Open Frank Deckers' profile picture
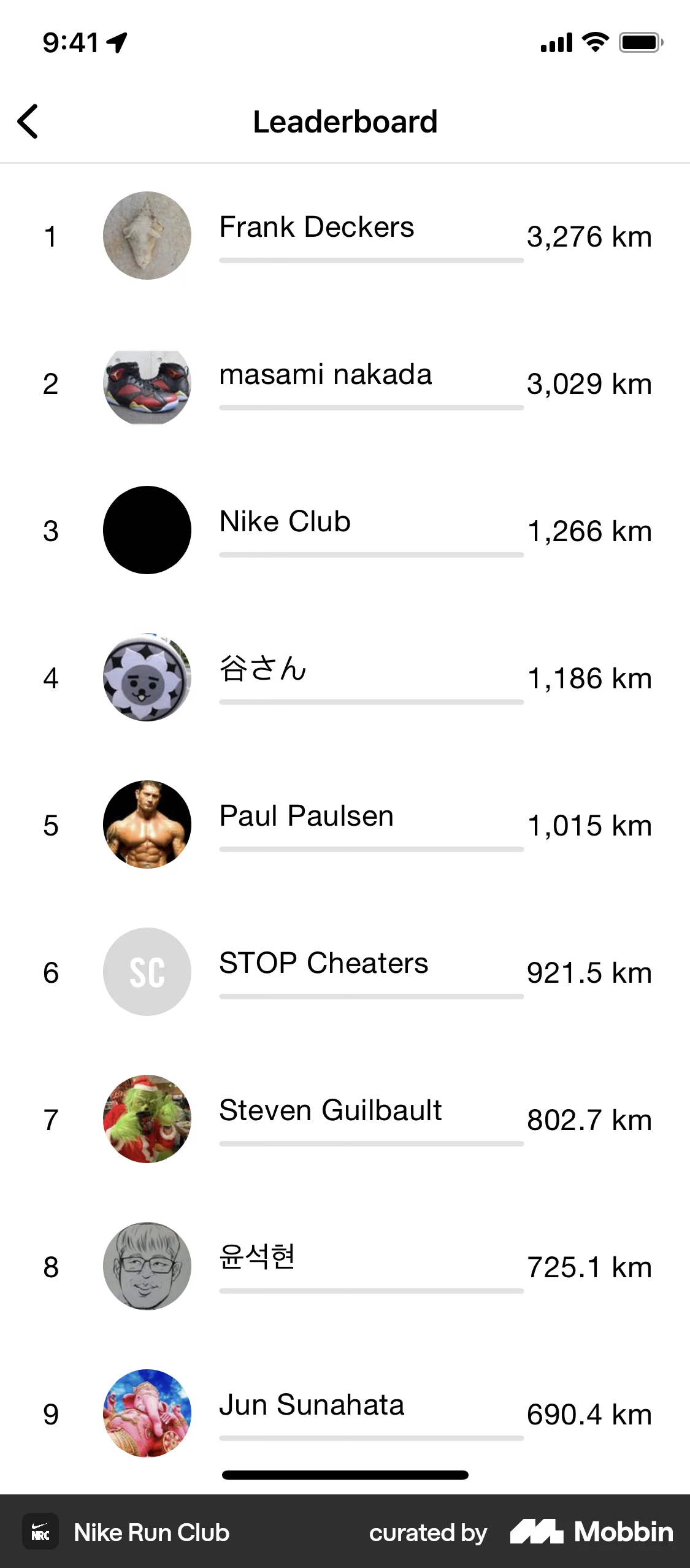 tap(147, 235)
